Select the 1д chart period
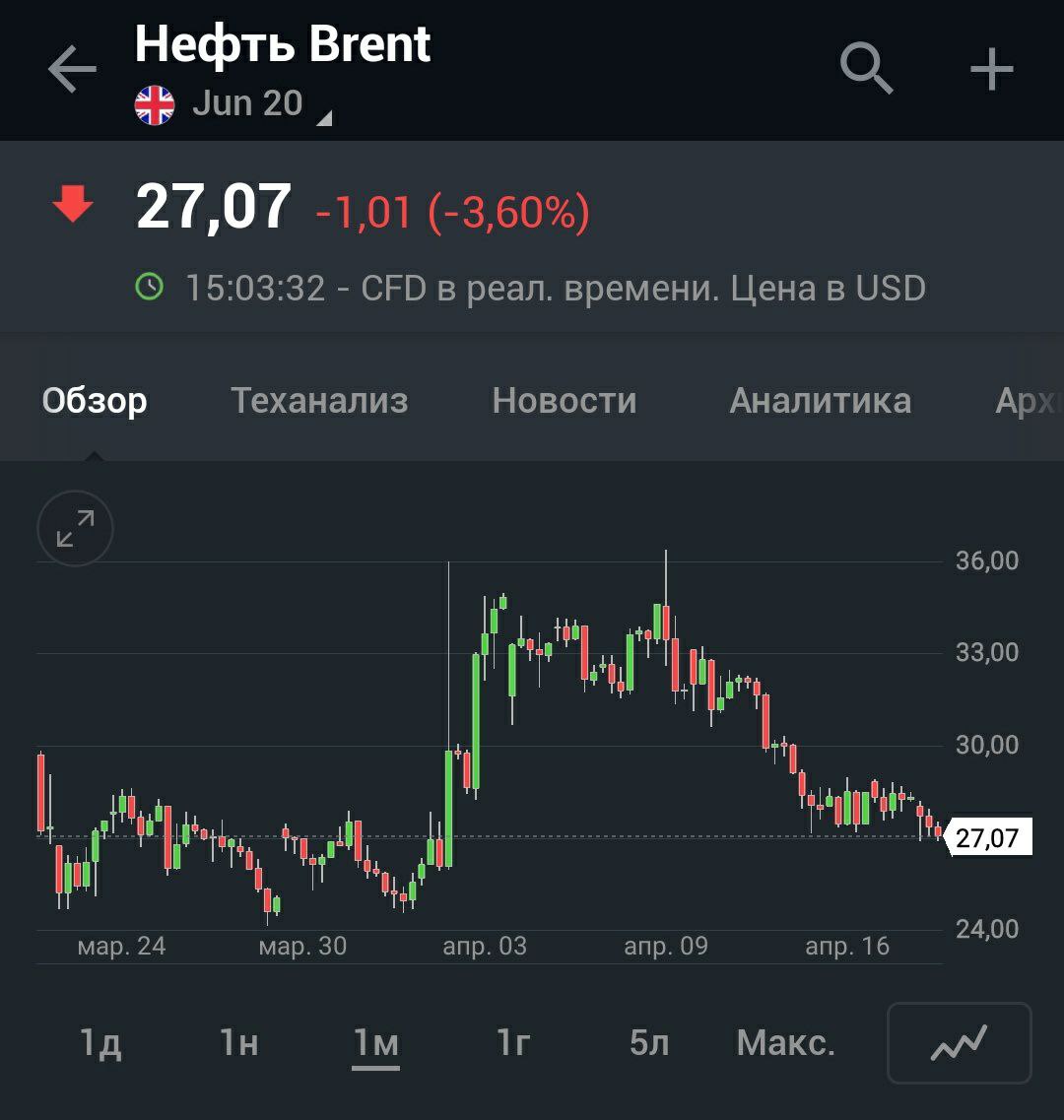 100,1042
